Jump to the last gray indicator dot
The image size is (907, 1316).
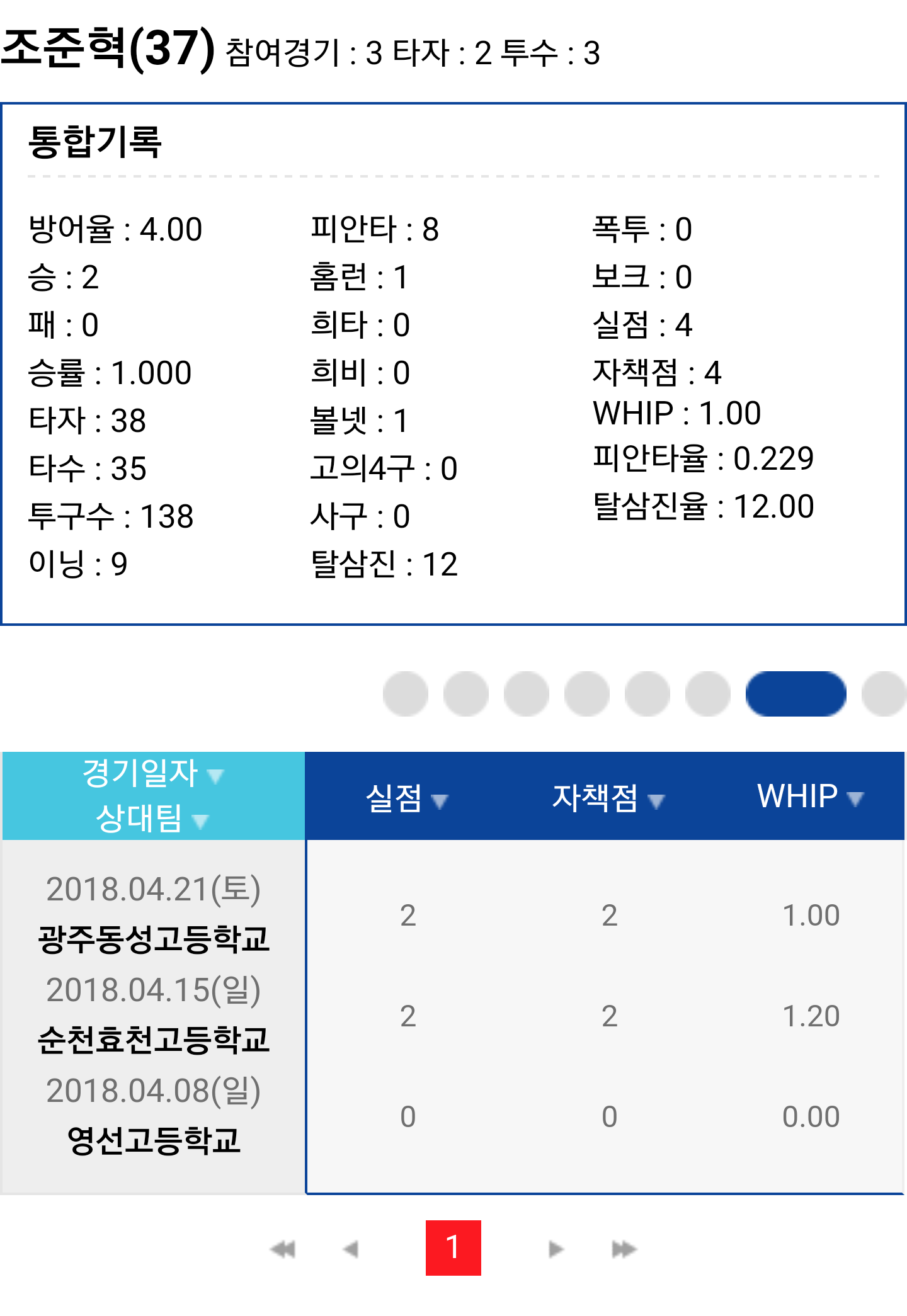[x=884, y=694]
